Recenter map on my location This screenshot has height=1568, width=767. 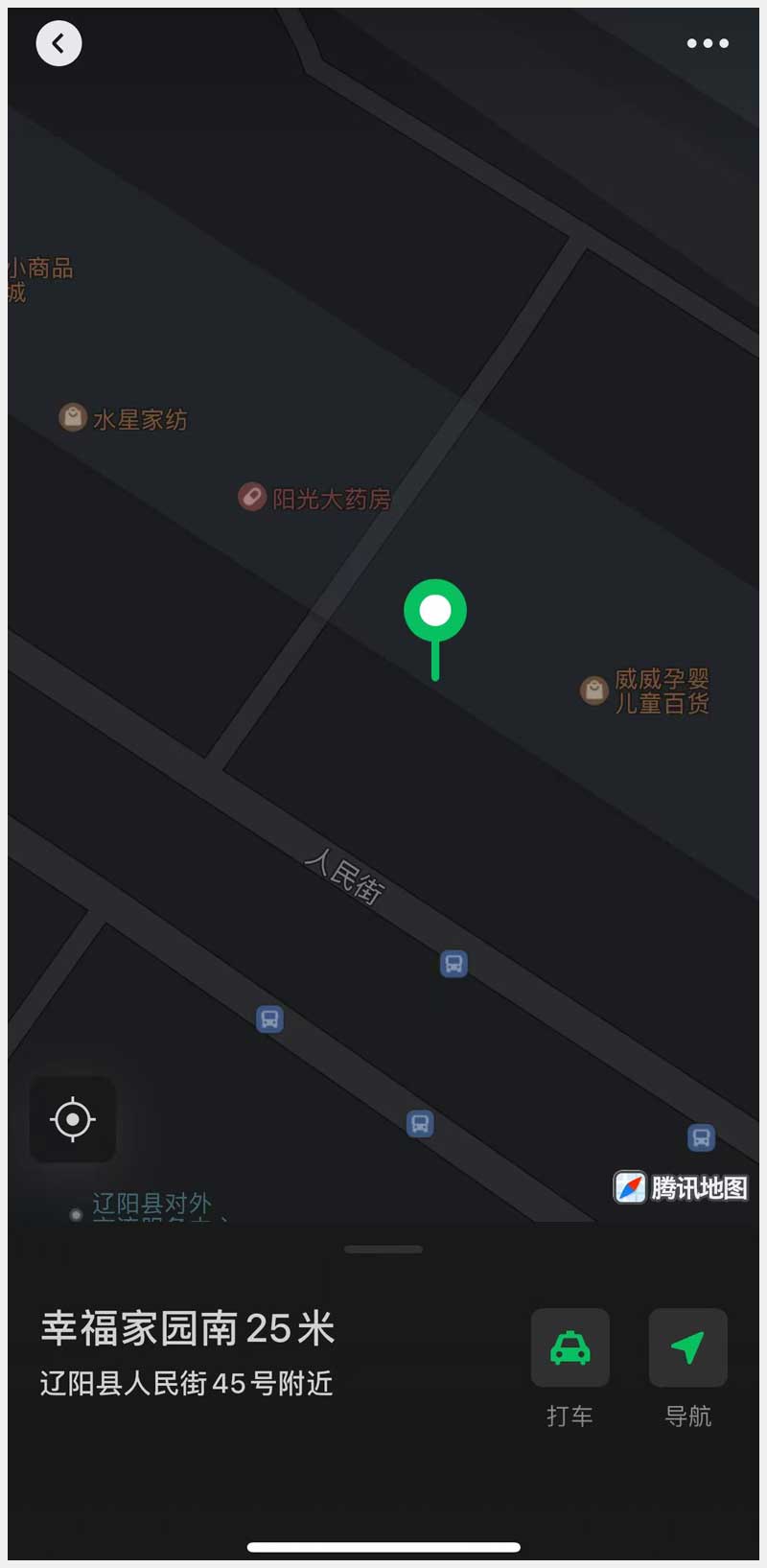tap(73, 1119)
